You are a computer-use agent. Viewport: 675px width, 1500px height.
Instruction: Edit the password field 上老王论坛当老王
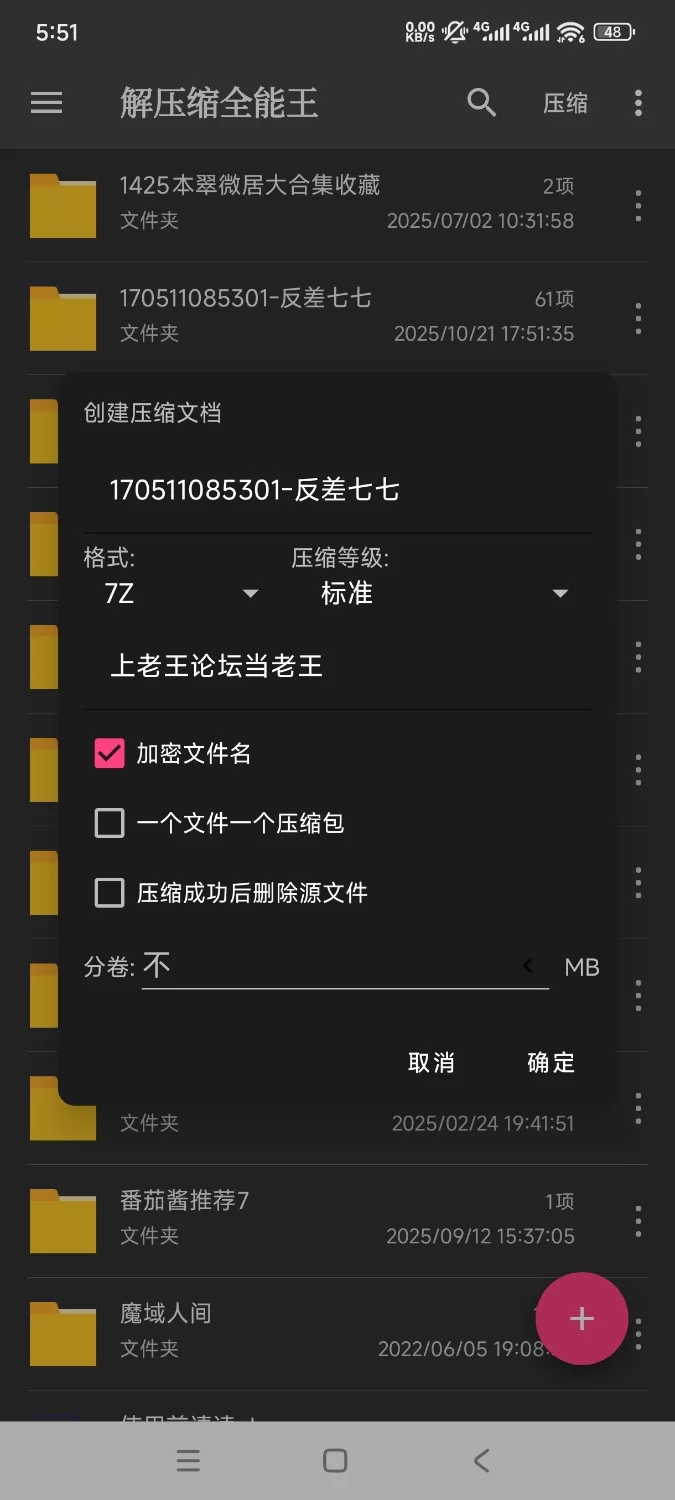[x=336, y=666]
